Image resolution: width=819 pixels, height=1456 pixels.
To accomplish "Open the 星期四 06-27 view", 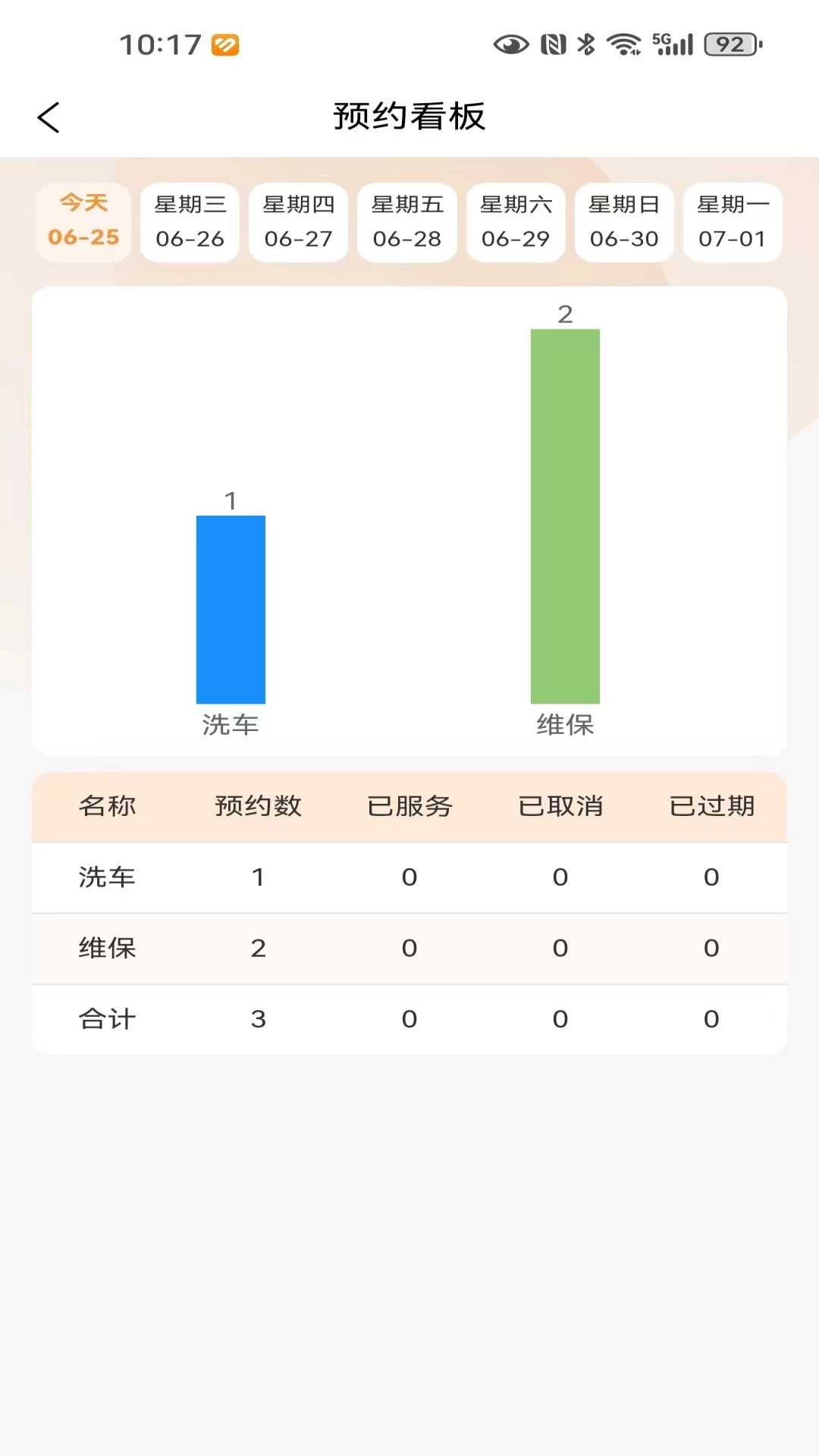I will coord(298,222).
